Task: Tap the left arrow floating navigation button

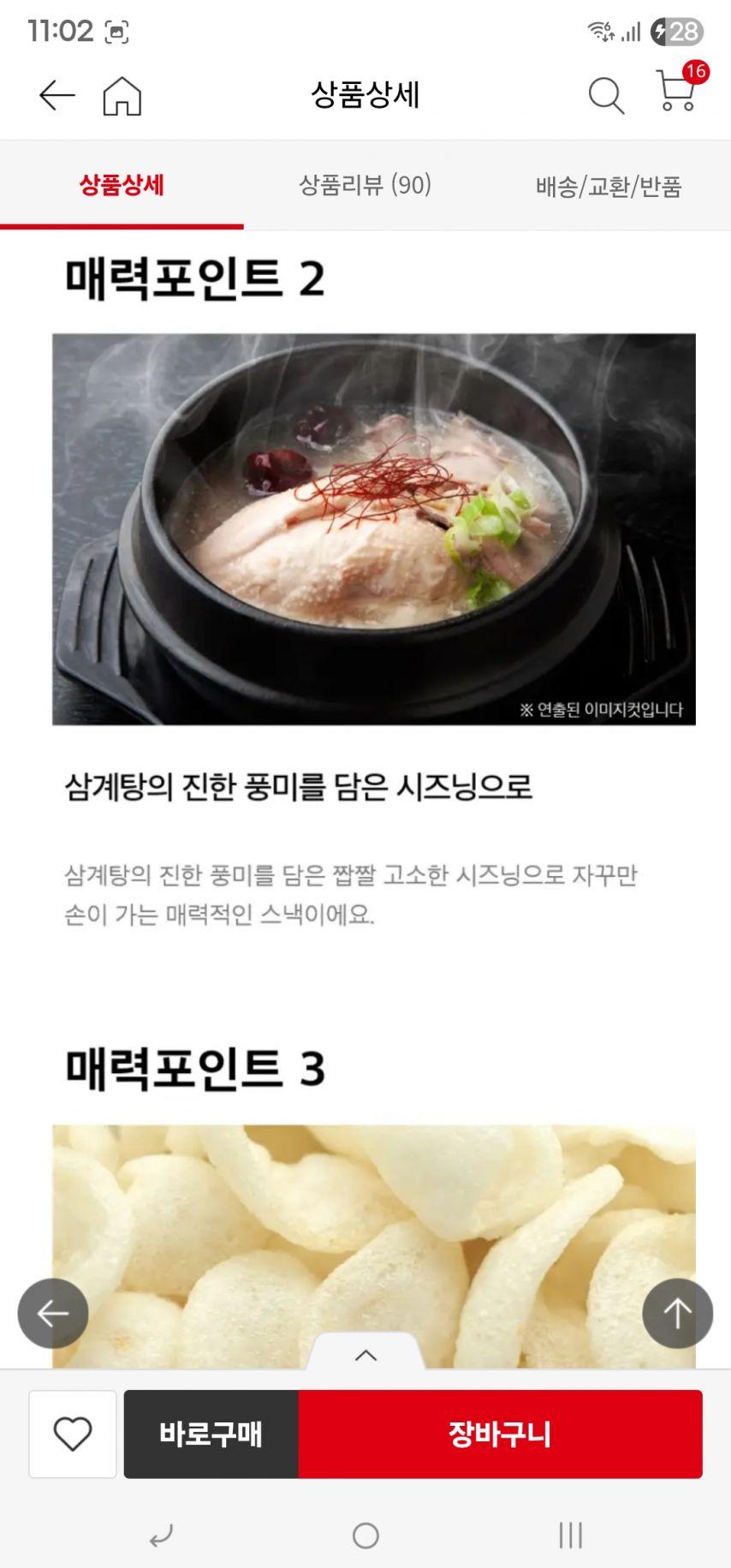Action: tap(55, 1311)
